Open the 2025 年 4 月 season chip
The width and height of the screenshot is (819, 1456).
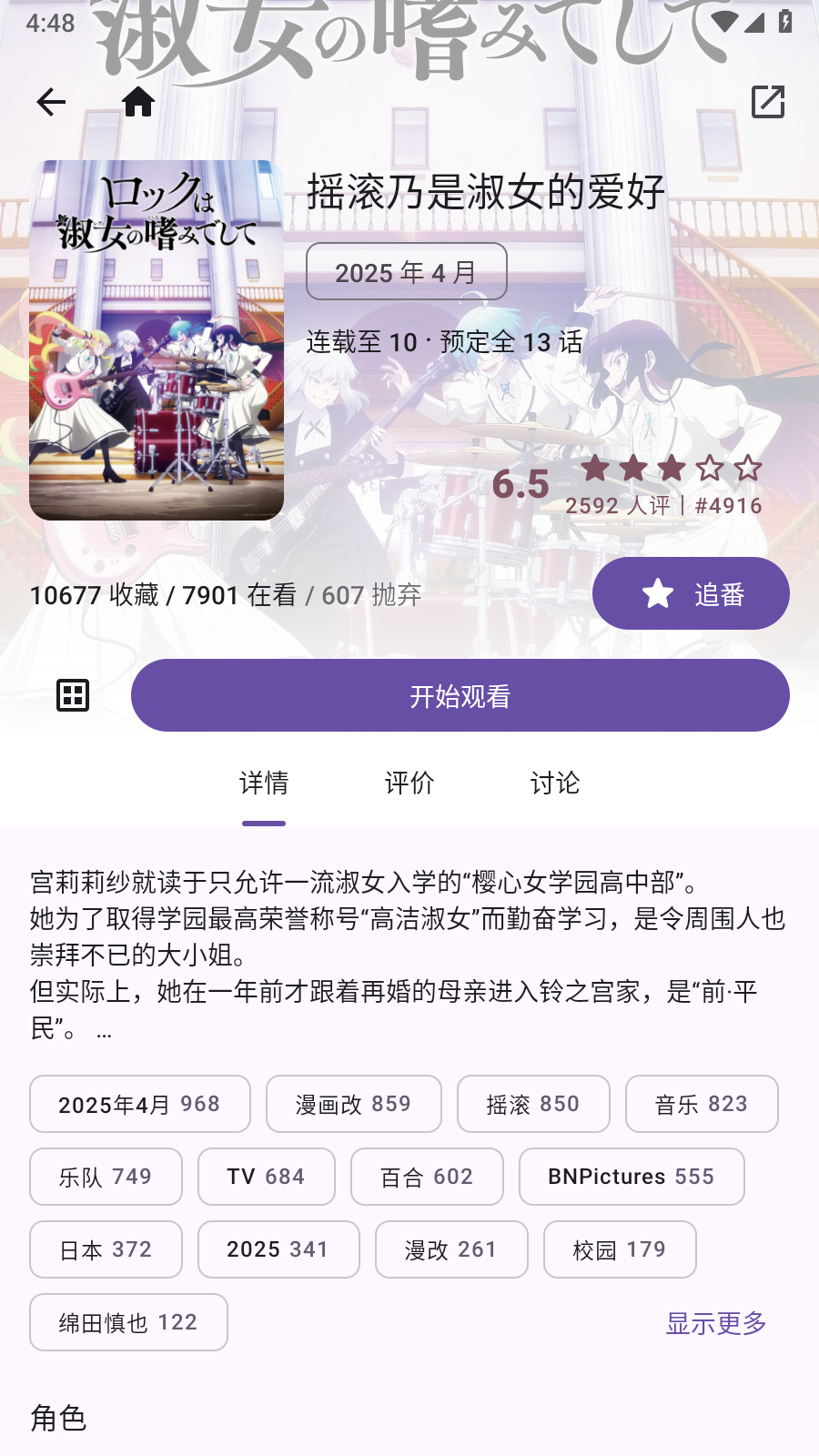[x=406, y=271]
